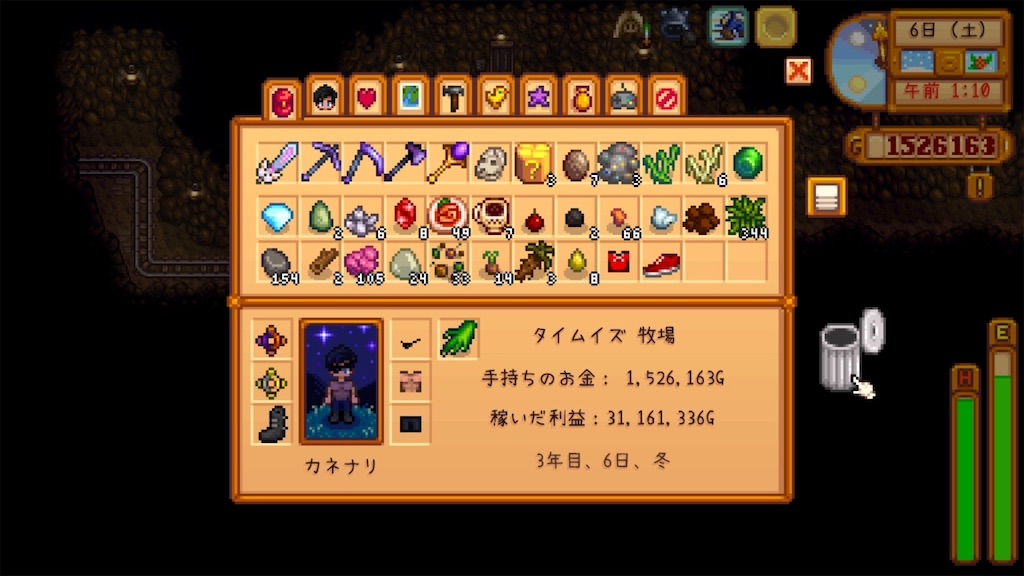The image size is (1024, 576).
Task: Select the stone stack of 154
Action: pos(277,264)
